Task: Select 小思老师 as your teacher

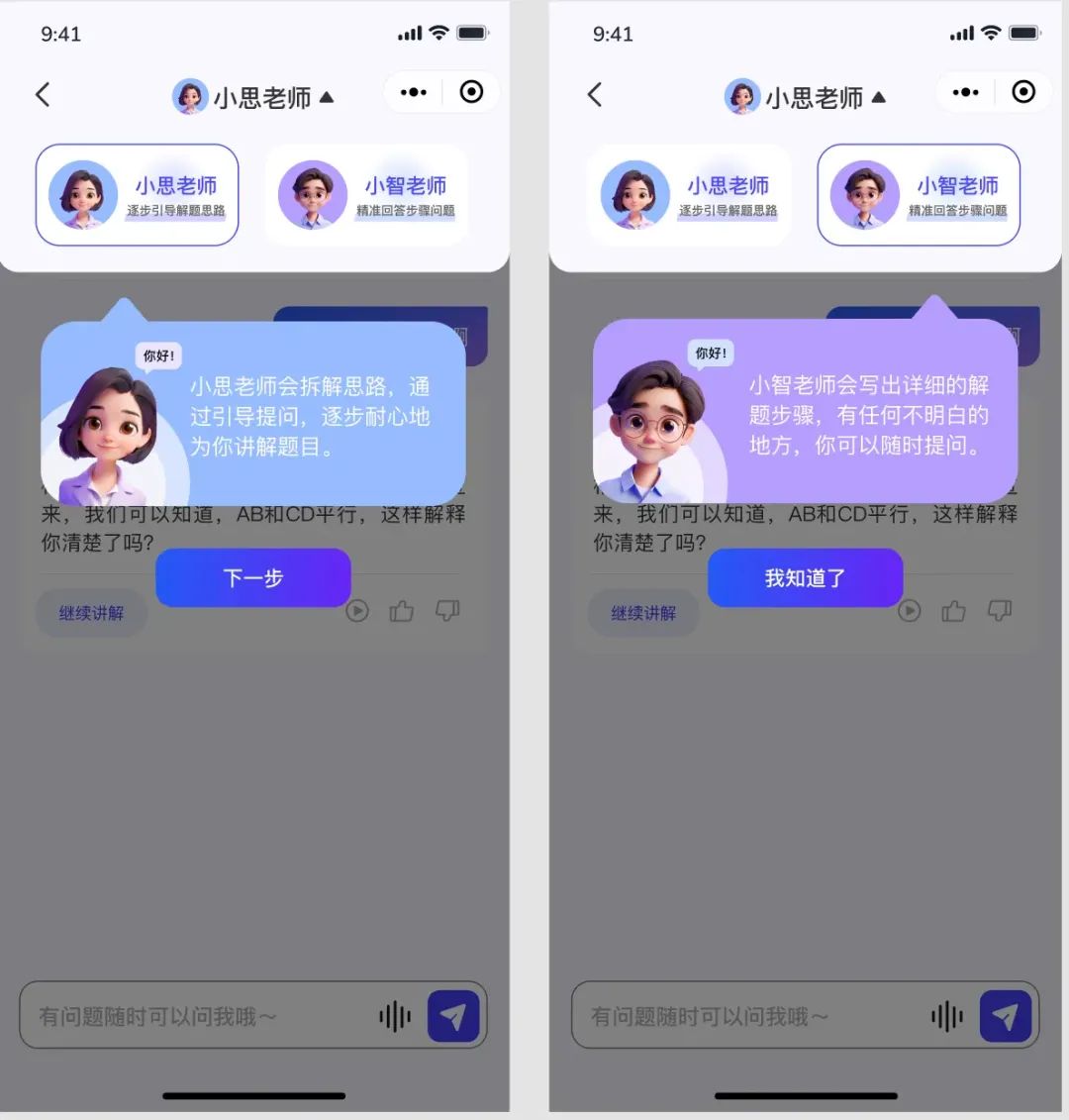Action: 137,195
